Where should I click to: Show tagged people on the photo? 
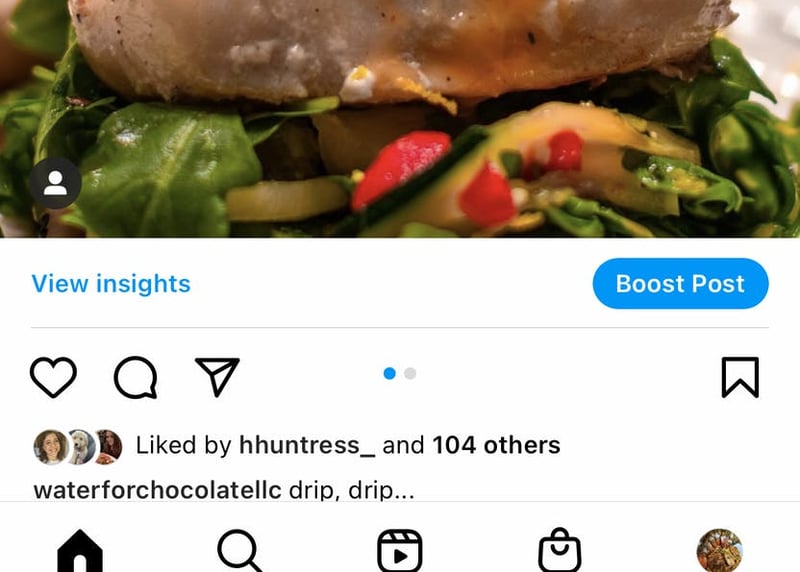pyautogui.click(x=55, y=183)
